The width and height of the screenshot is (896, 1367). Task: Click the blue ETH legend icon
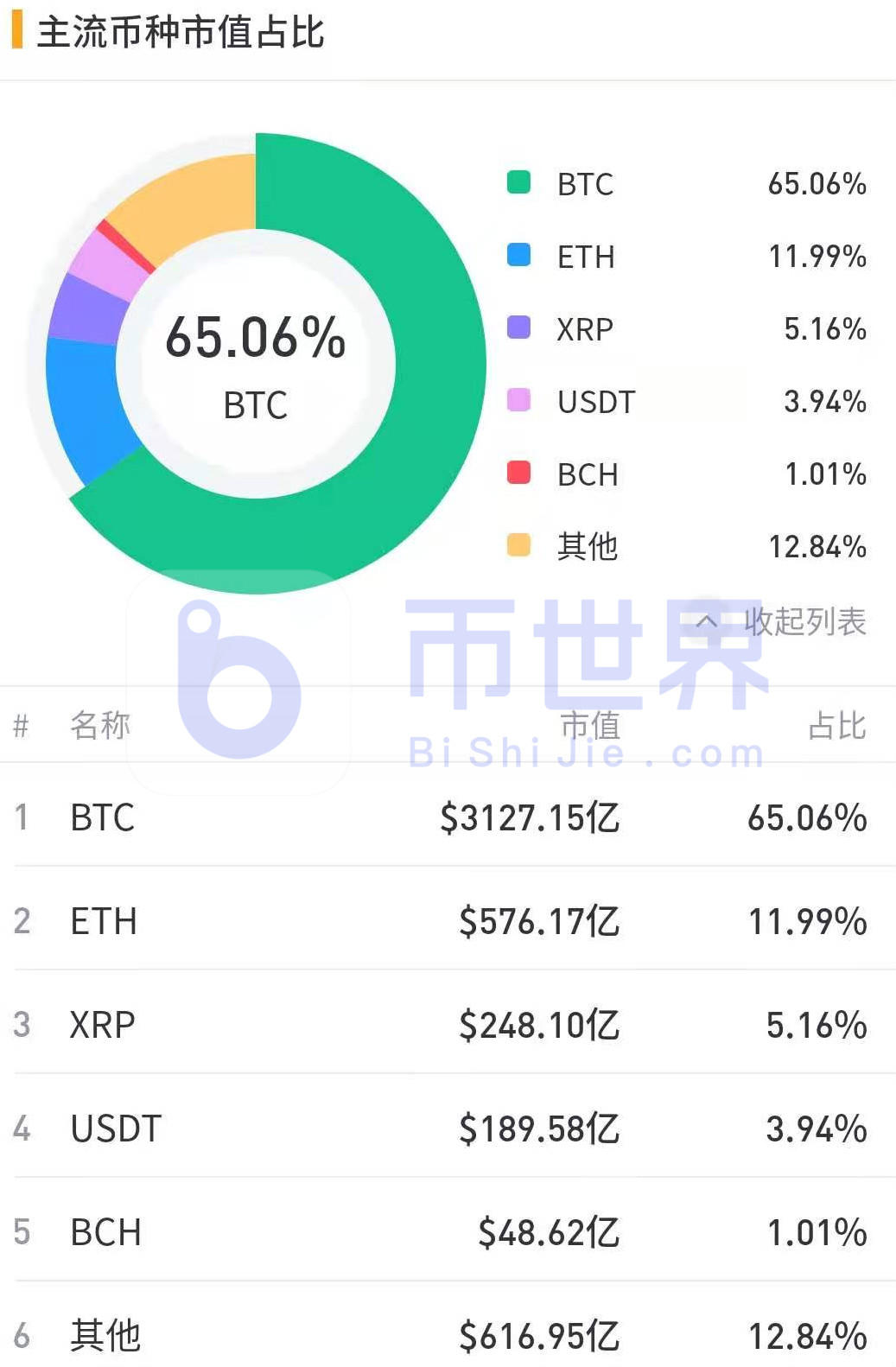pos(519,256)
